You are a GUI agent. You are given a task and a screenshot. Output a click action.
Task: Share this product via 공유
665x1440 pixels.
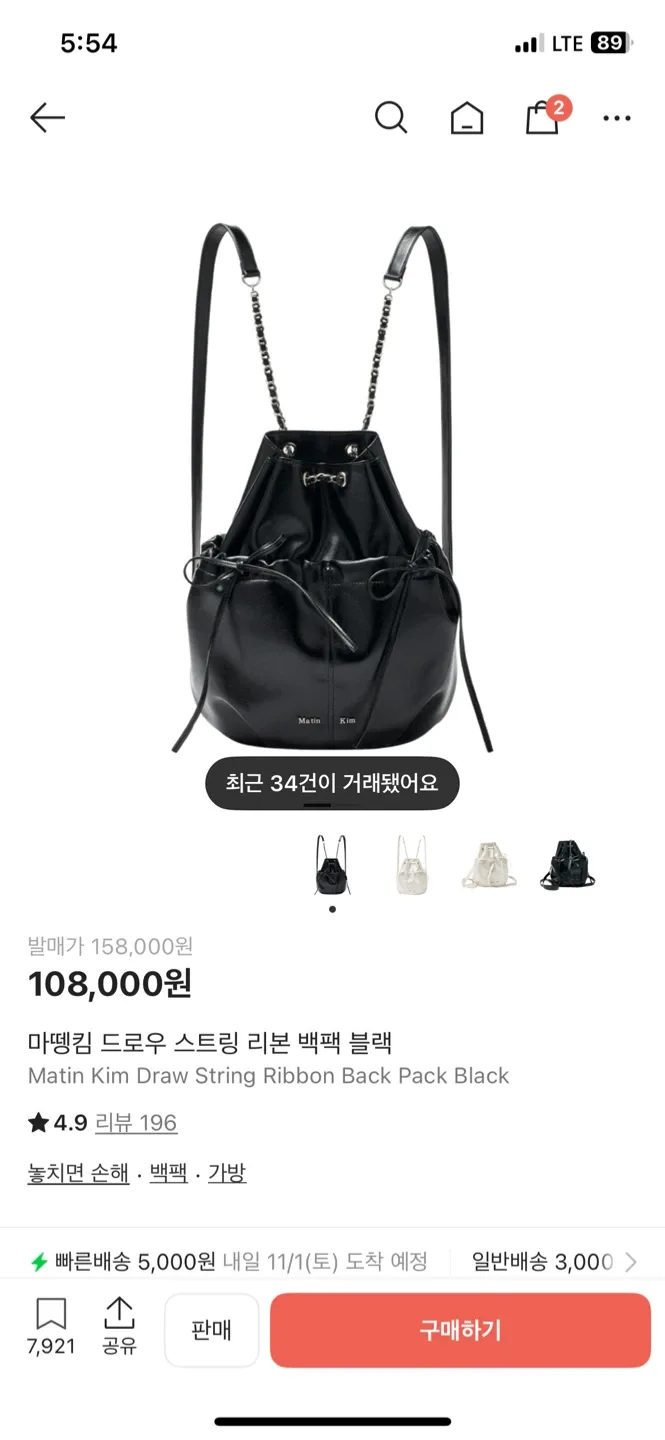coord(119,1326)
